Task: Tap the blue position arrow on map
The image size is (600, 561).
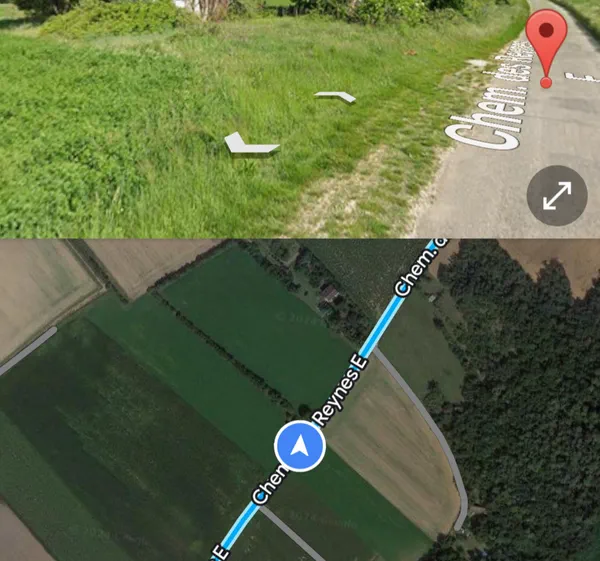Action: 300,447
